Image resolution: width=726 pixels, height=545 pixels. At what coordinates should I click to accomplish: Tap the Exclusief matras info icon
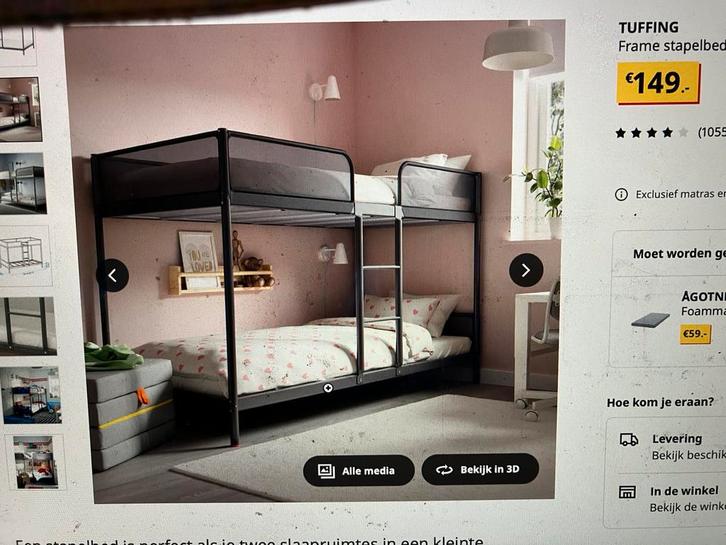pyautogui.click(x=621, y=195)
